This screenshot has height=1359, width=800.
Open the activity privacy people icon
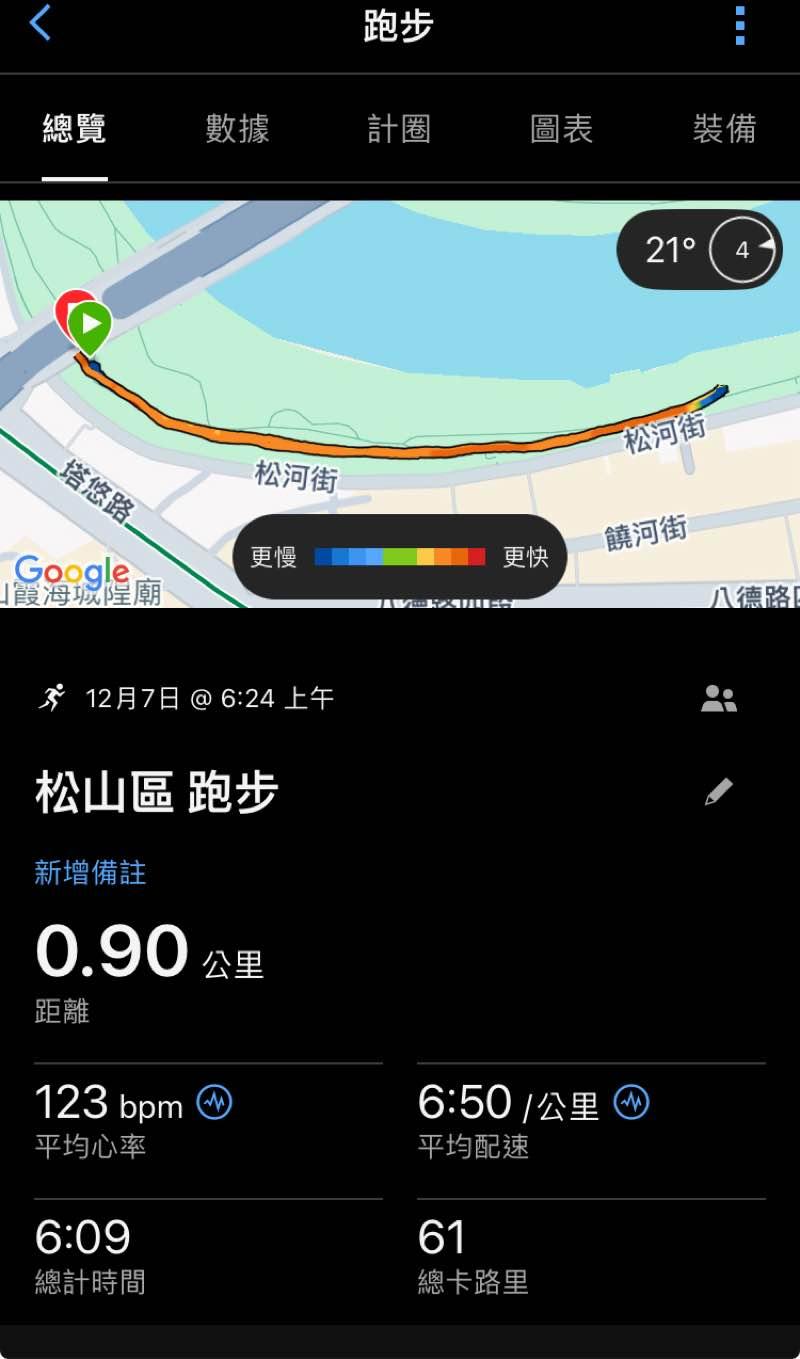point(718,698)
